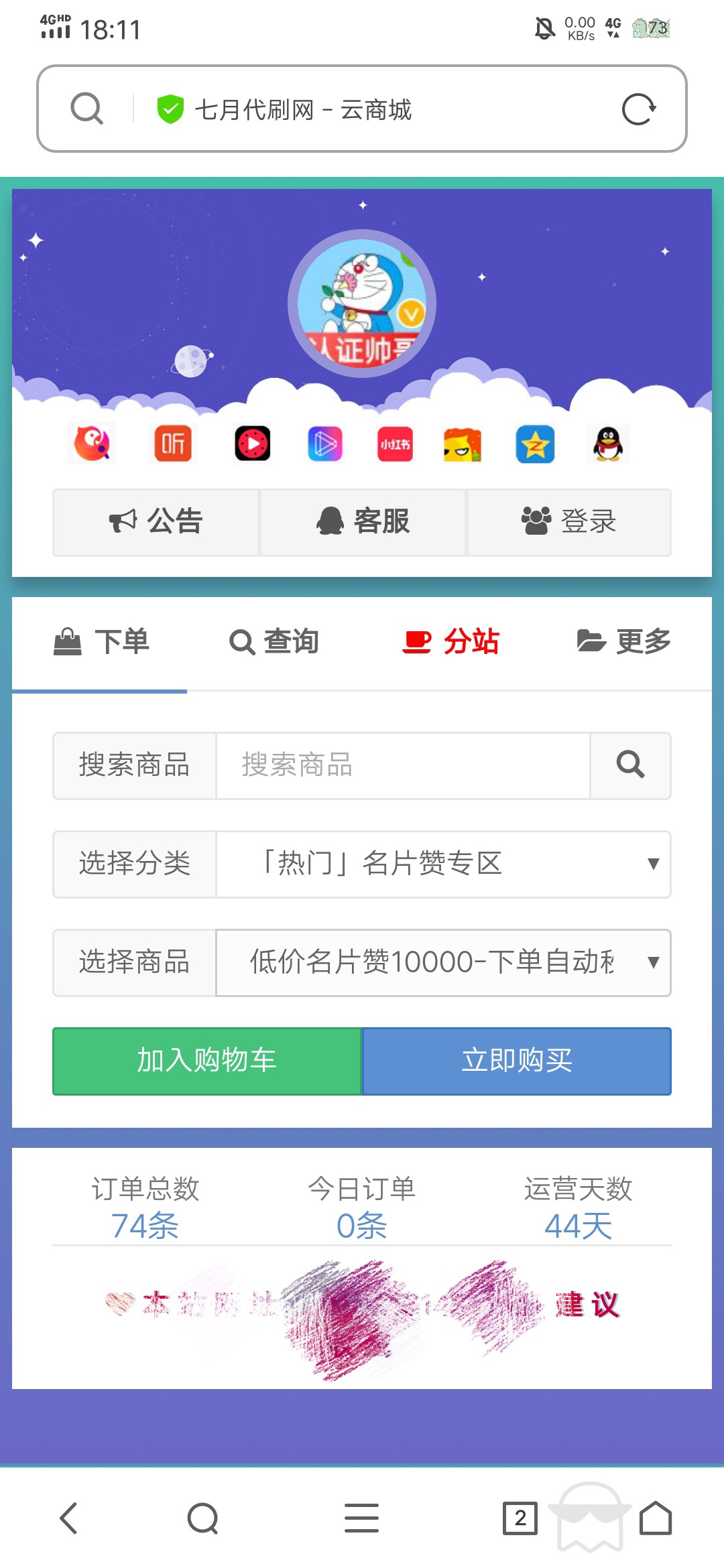This screenshot has width=724, height=1568.
Task: Go back with the browser back arrow
Action: (68, 1518)
